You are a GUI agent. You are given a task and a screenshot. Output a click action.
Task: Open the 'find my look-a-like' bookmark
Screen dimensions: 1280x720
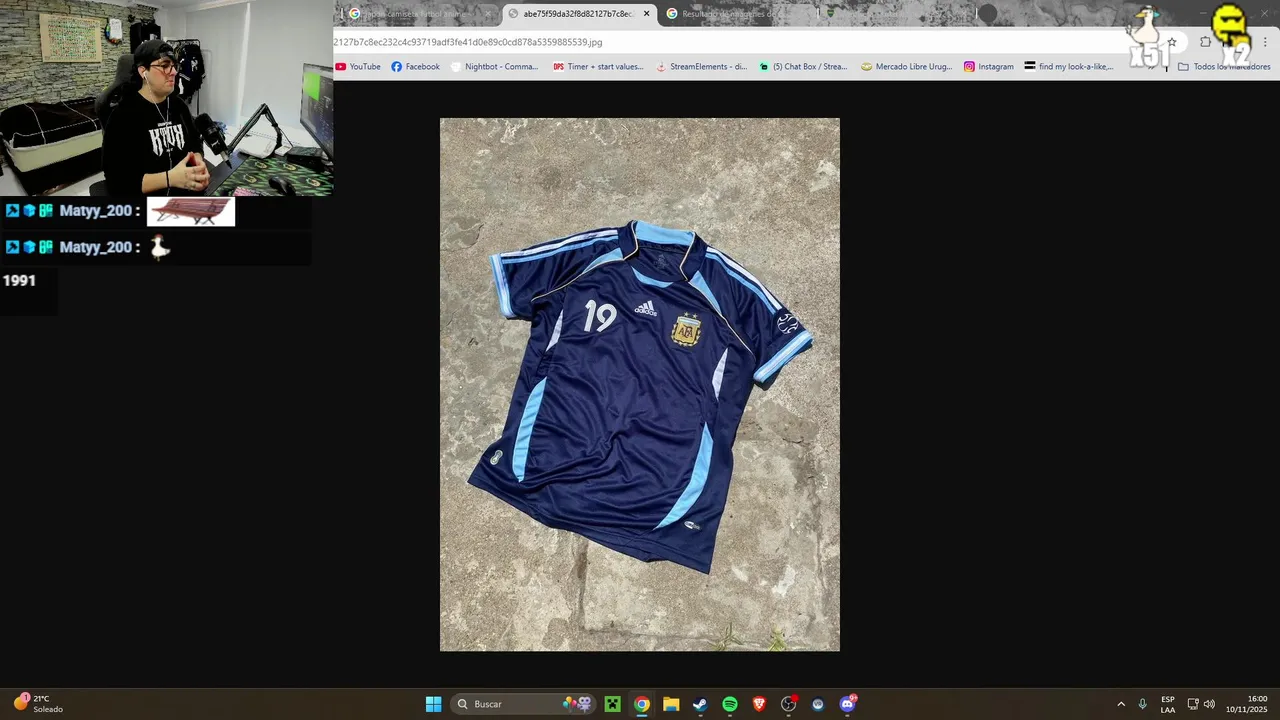tap(1068, 67)
